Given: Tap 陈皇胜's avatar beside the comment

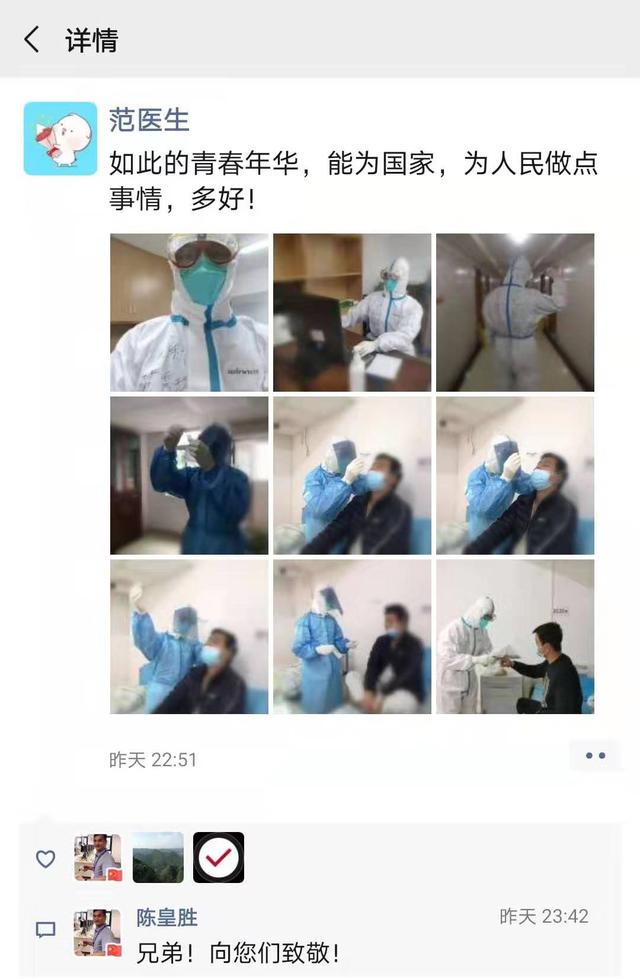Looking at the screenshot, I should click(97, 932).
